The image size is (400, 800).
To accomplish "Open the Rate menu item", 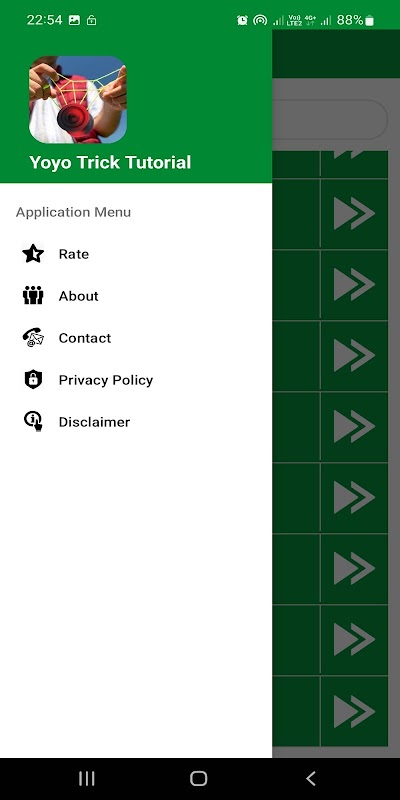I will click(x=136, y=254).
